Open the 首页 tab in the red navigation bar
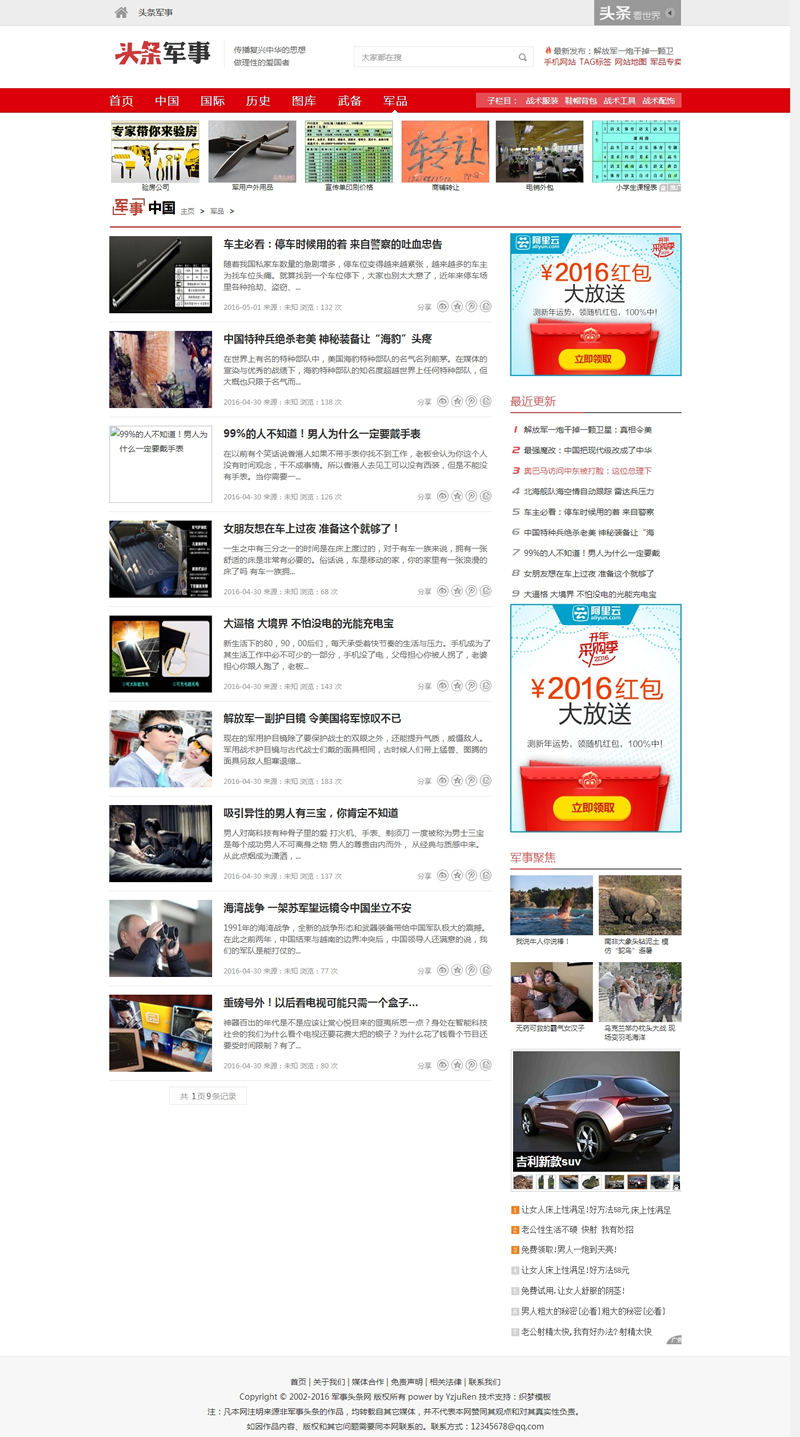800x1437 pixels. [121, 101]
